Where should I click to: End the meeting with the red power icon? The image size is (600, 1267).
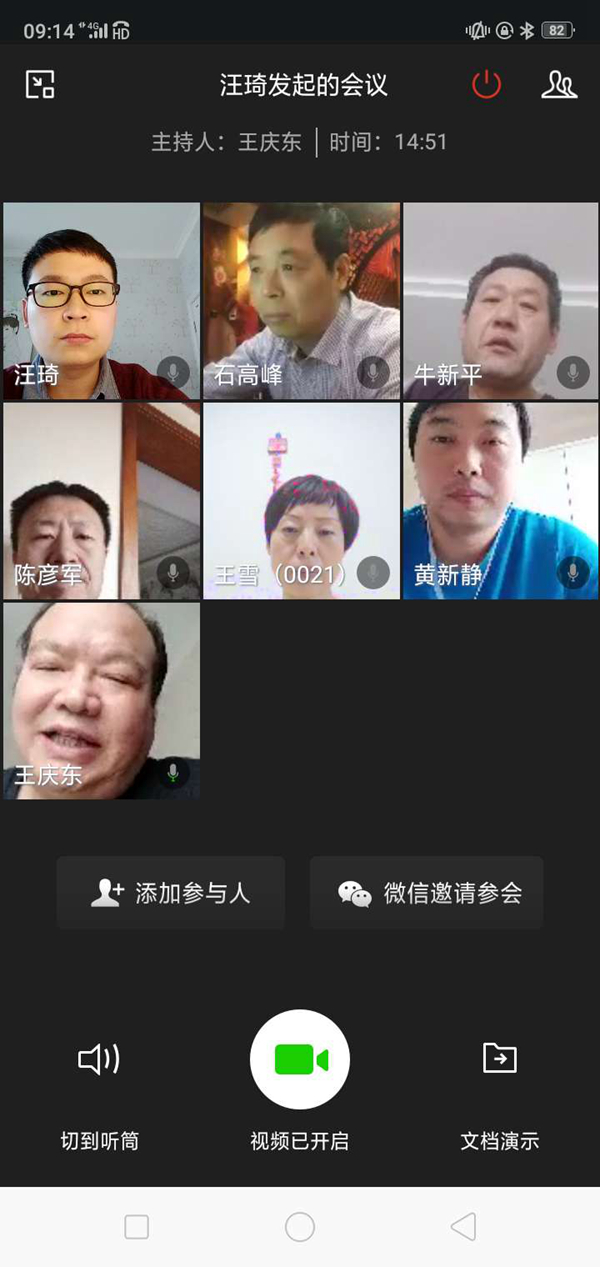pos(486,84)
